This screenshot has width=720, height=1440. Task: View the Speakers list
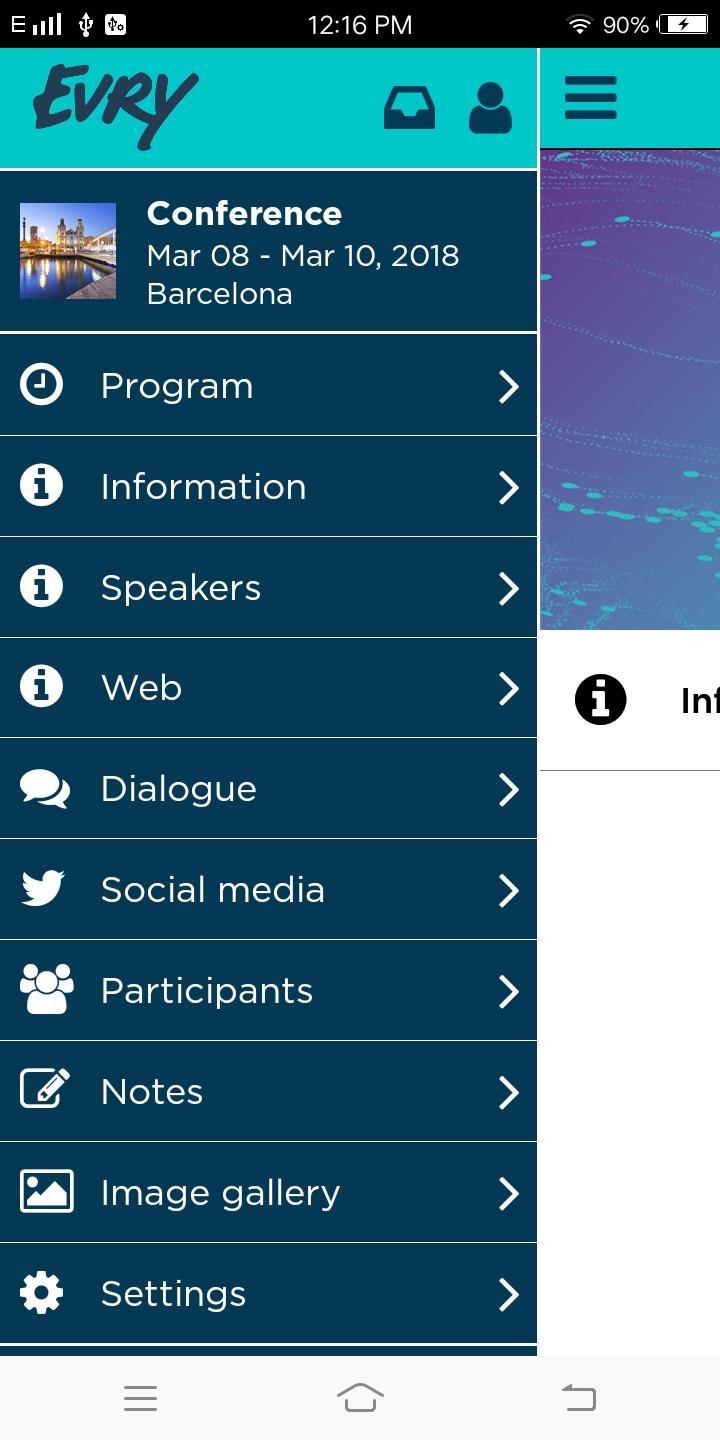point(268,588)
